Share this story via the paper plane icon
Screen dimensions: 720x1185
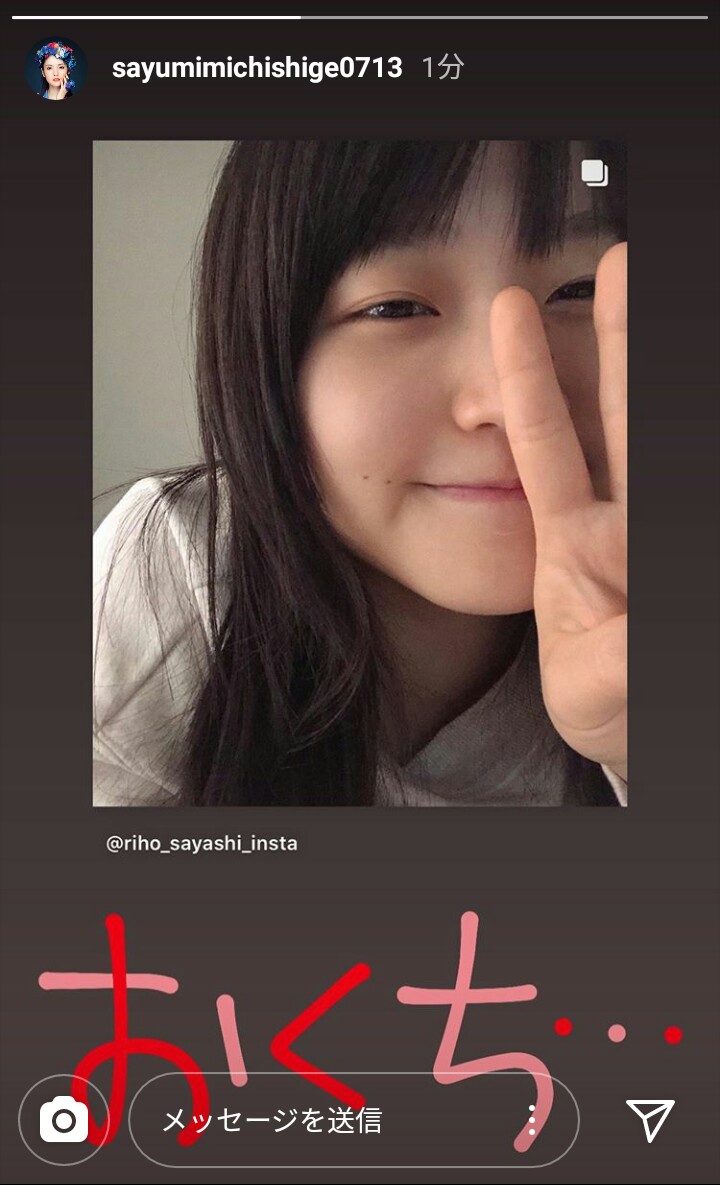pos(650,1119)
